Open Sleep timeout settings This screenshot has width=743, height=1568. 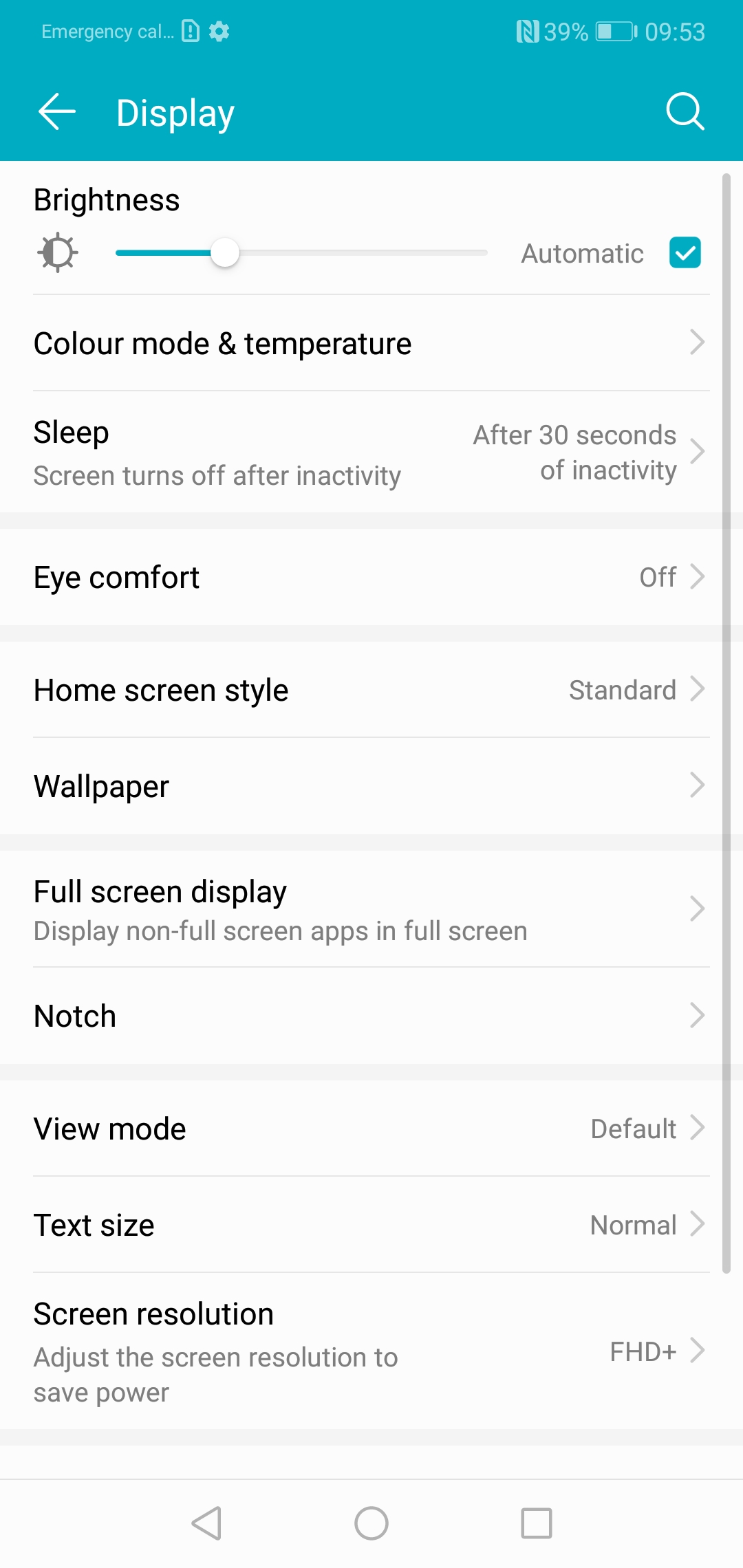click(371, 453)
